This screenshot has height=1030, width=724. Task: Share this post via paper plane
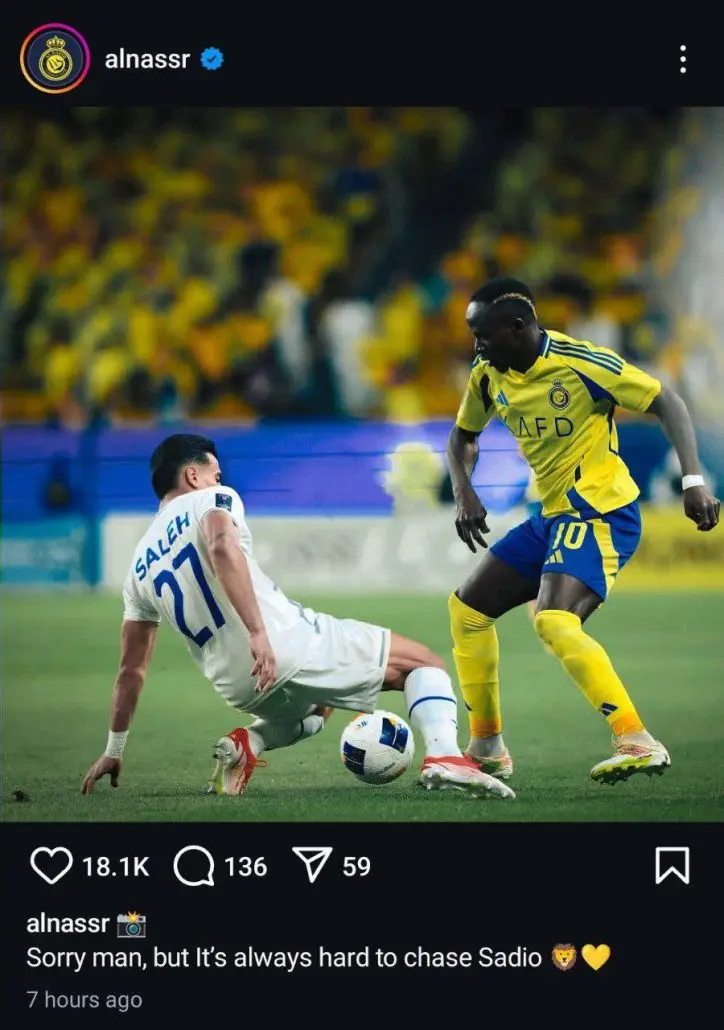click(x=312, y=865)
